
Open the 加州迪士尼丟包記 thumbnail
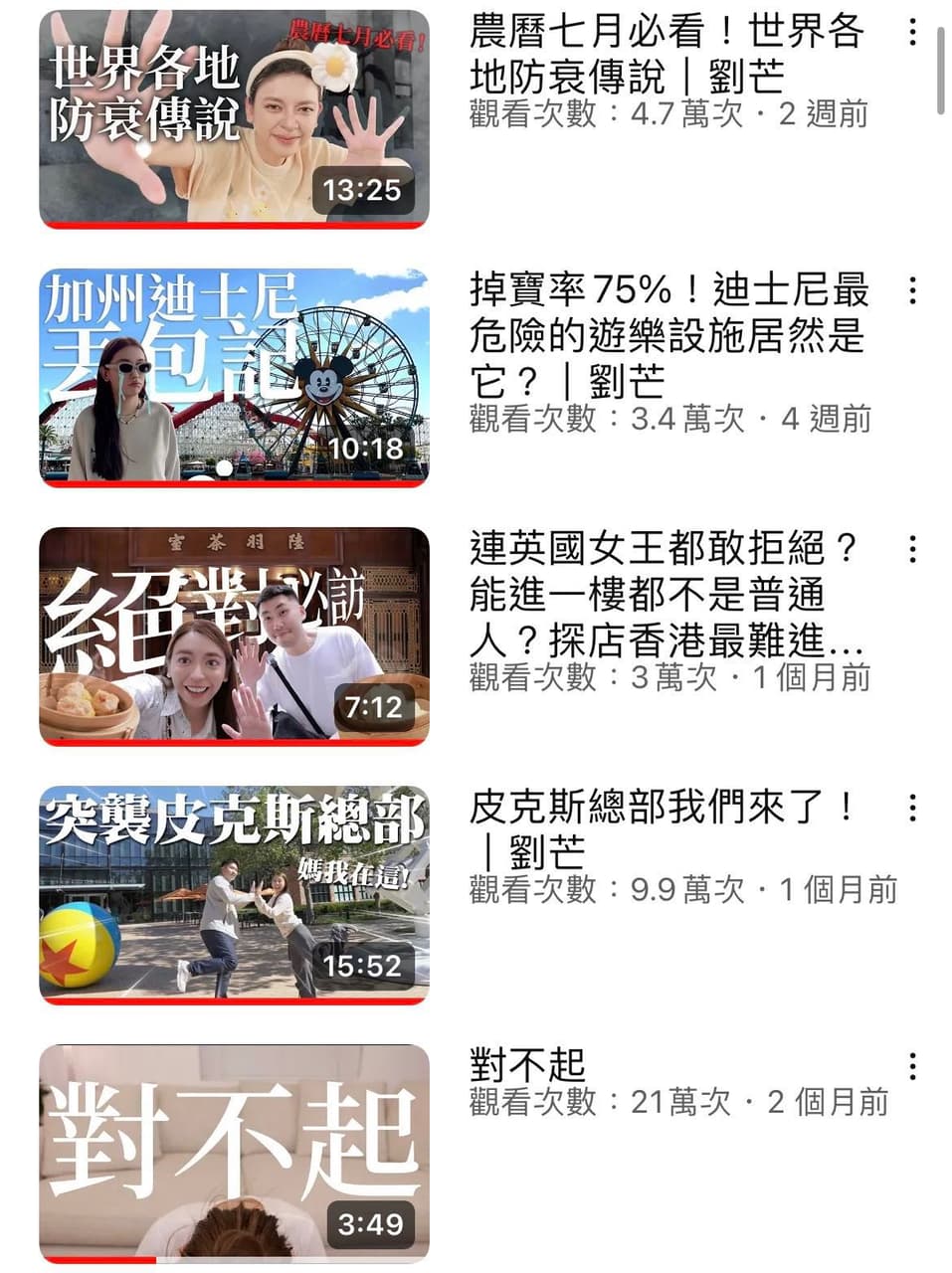(234, 378)
